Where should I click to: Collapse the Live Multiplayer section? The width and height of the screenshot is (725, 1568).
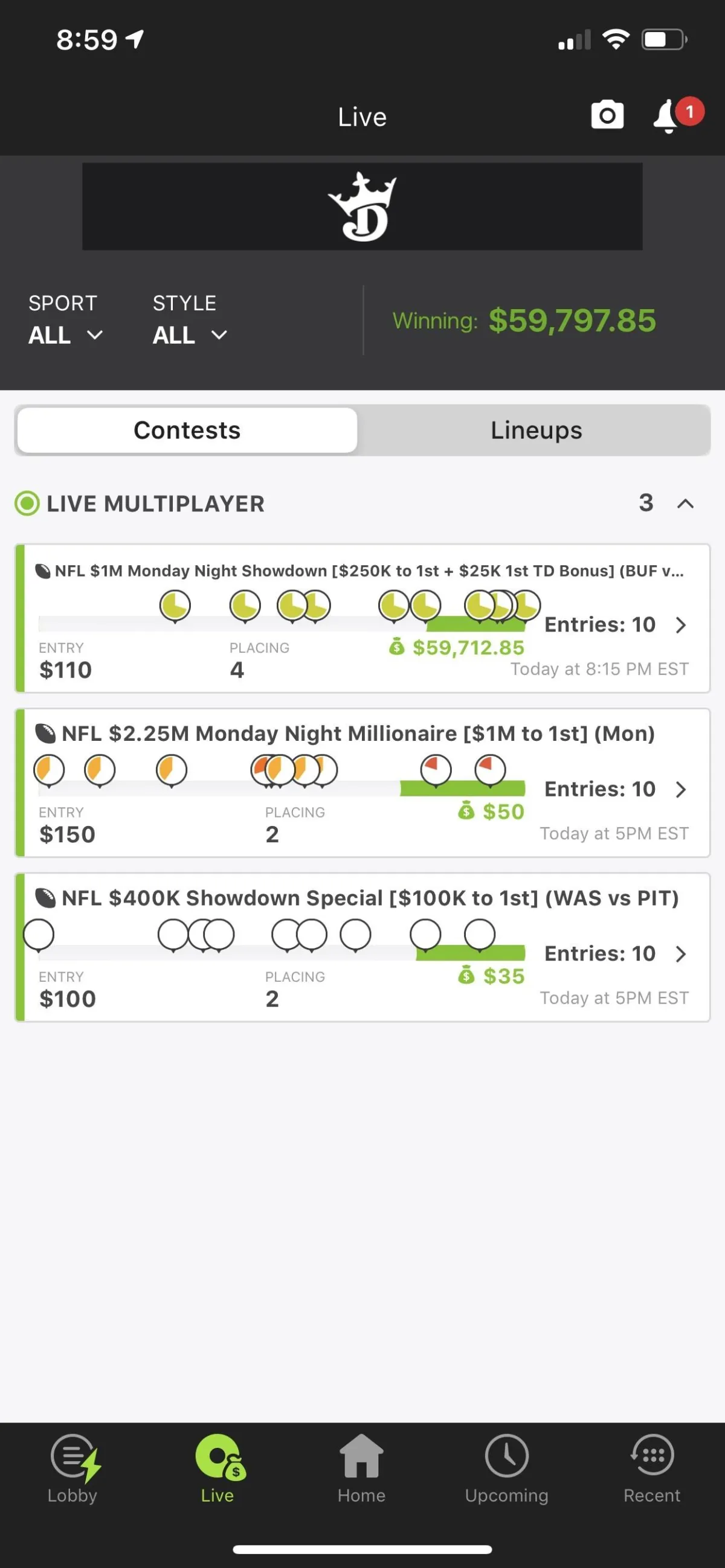[x=685, y=504]
